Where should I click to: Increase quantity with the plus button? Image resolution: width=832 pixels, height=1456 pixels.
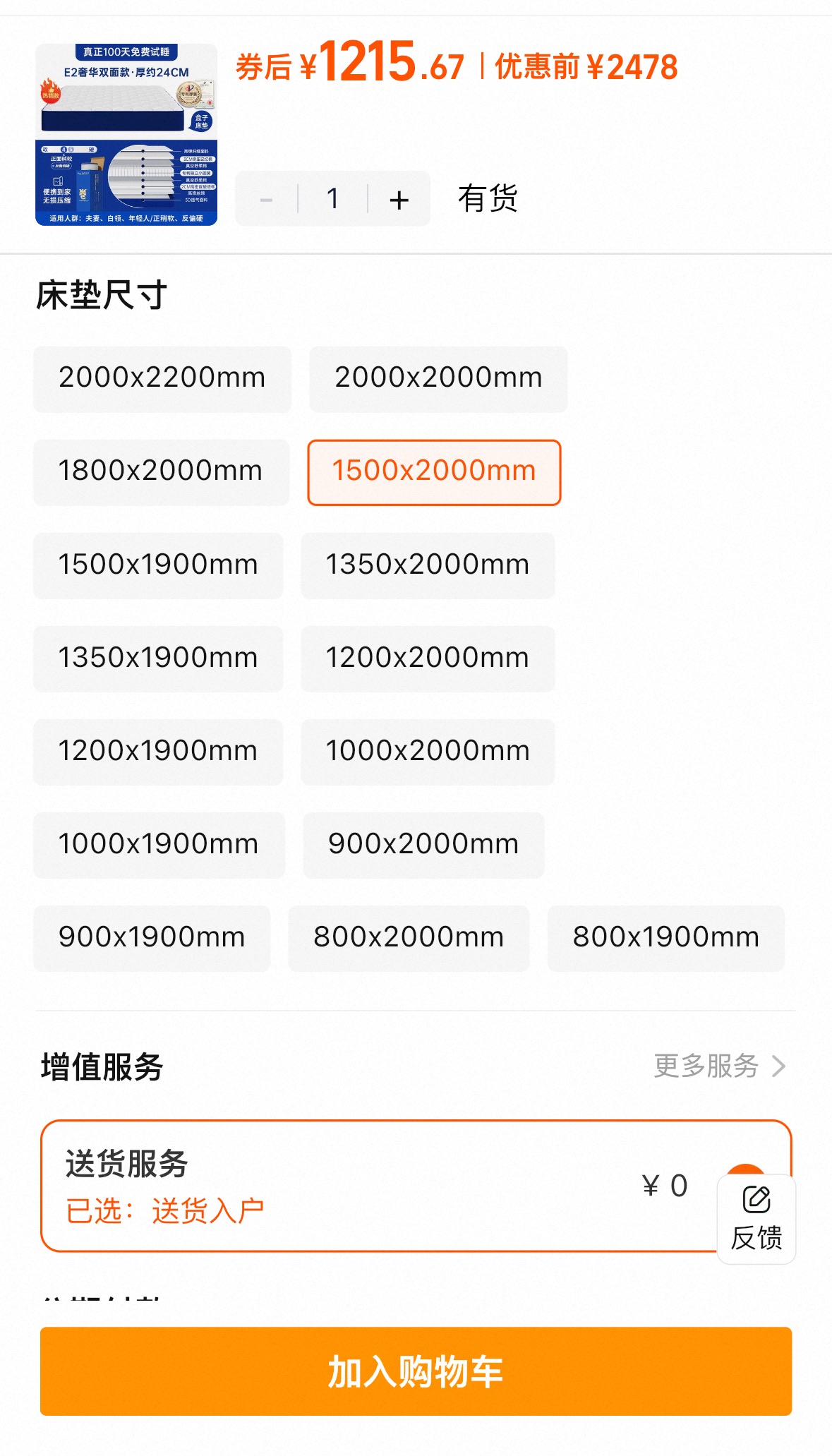click(399, 199)
